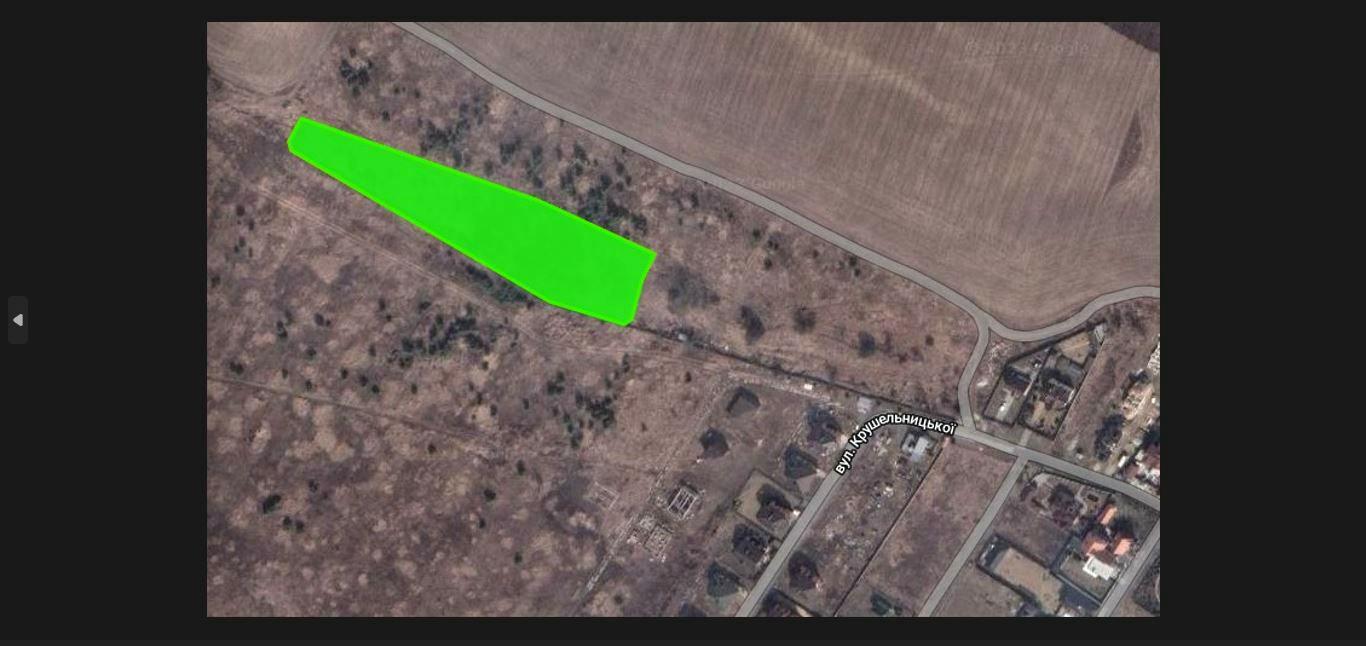Go to the previous image

(x=18, y=320)
